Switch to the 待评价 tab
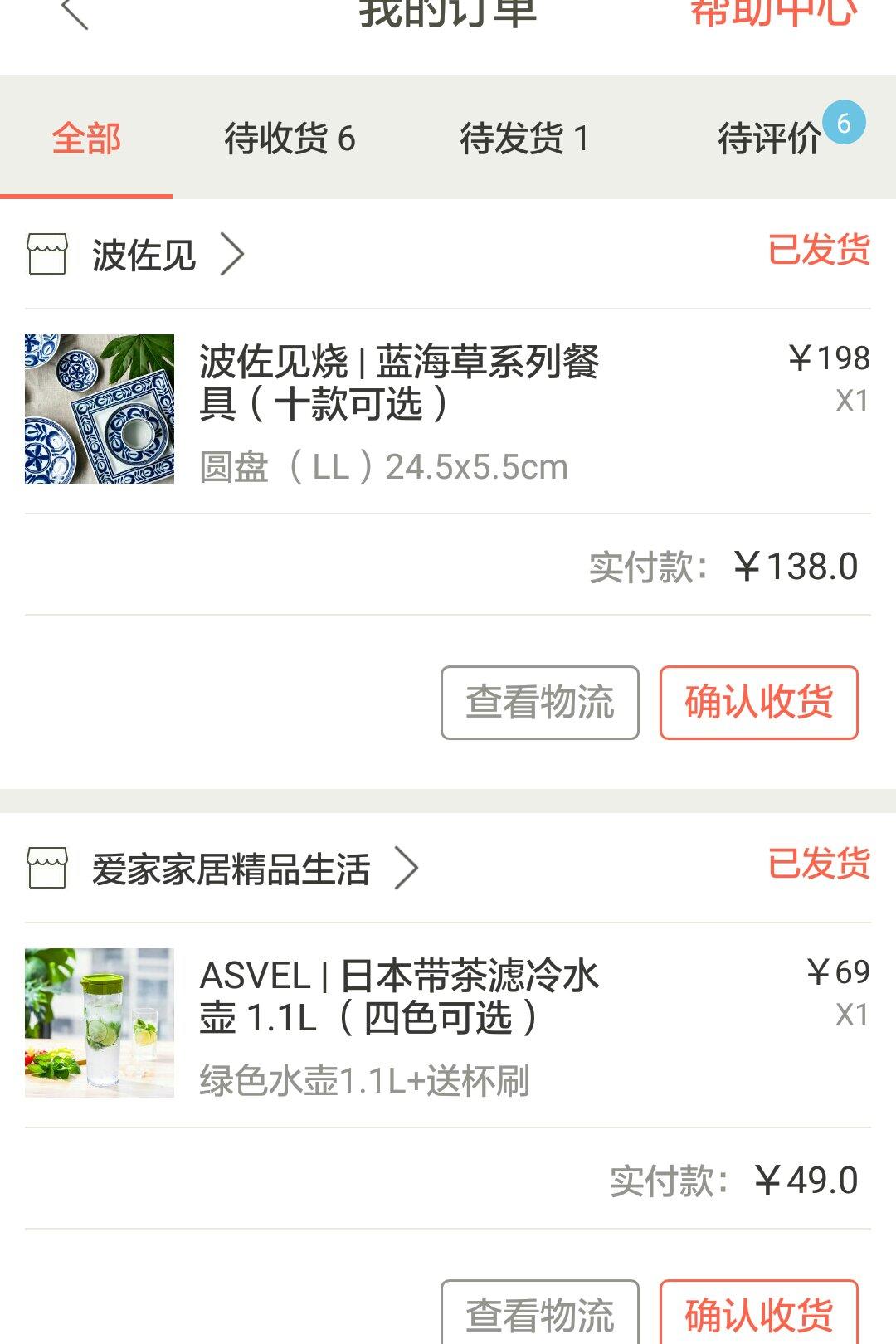This screenshot has width=896, height=1344. pos(770,138)
